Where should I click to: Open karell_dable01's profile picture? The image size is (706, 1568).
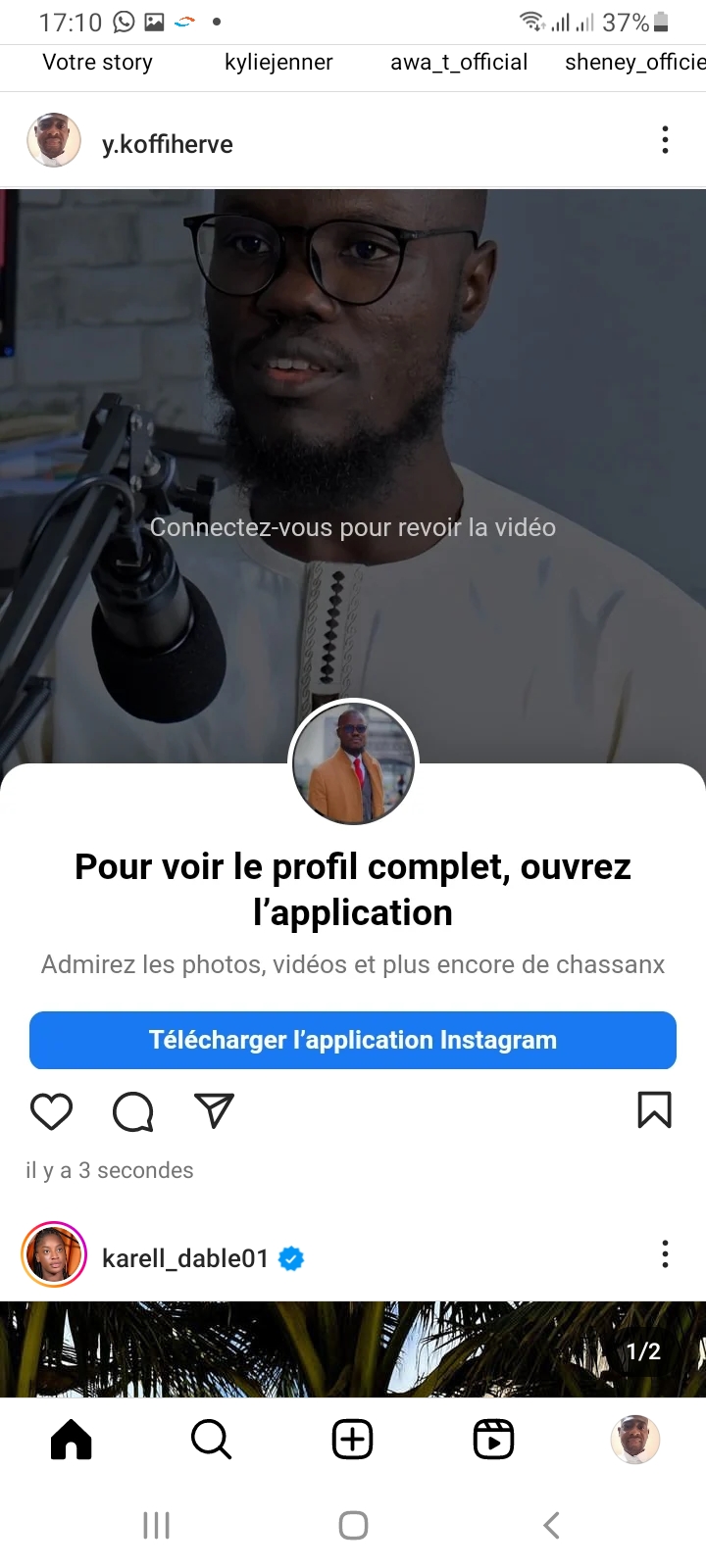54,1254
